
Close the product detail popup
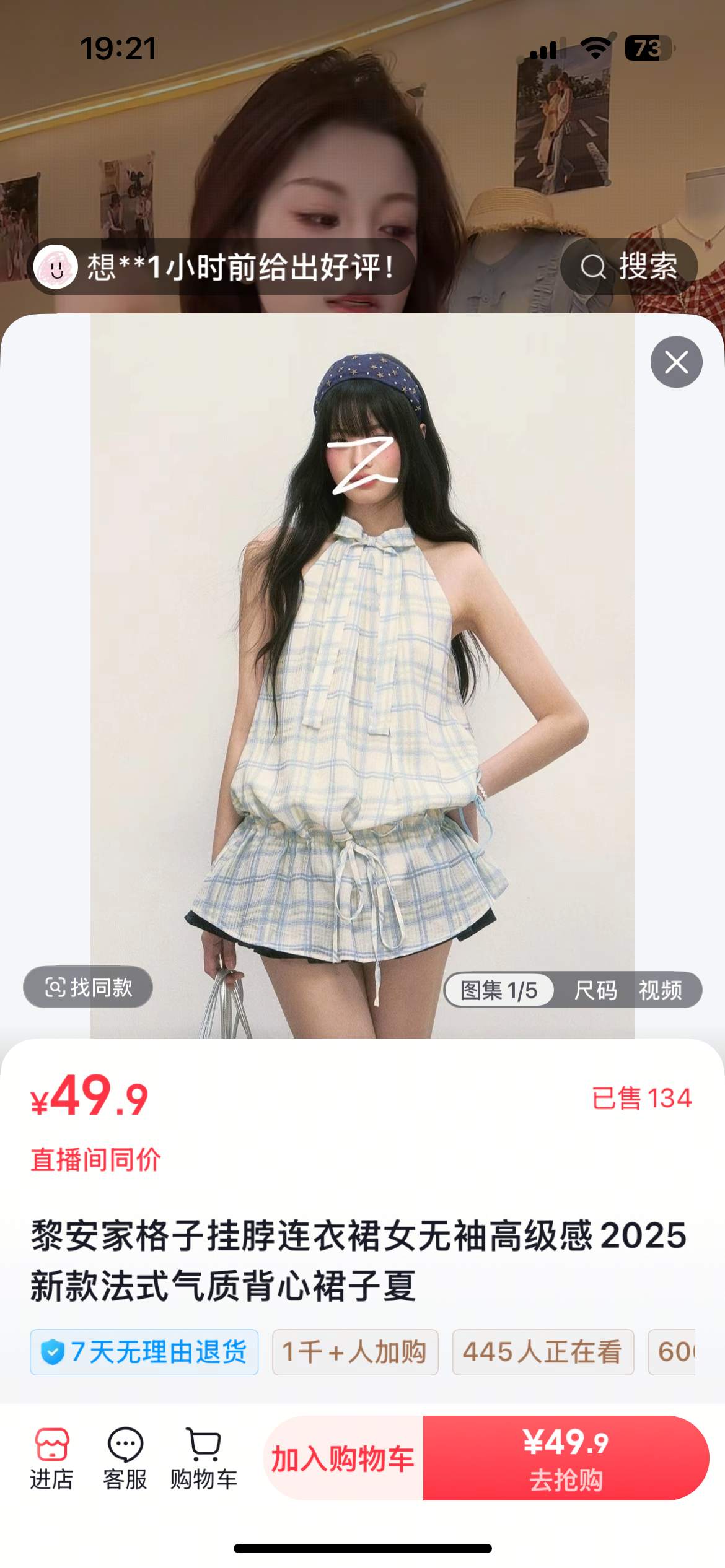676,362
